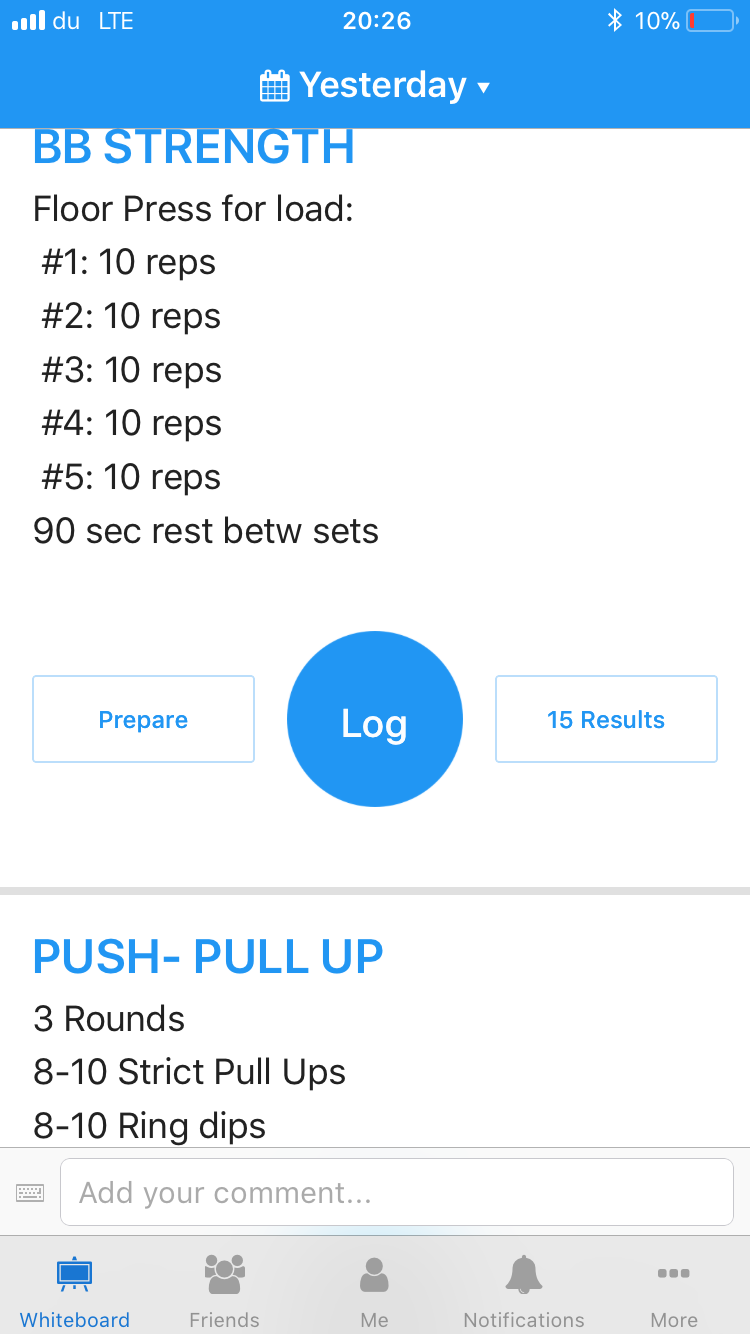Viewport: 750px width, 1334px height.
Task: Open the Notifications tab
Action: pyautogui.click(x=524, y=1291)
